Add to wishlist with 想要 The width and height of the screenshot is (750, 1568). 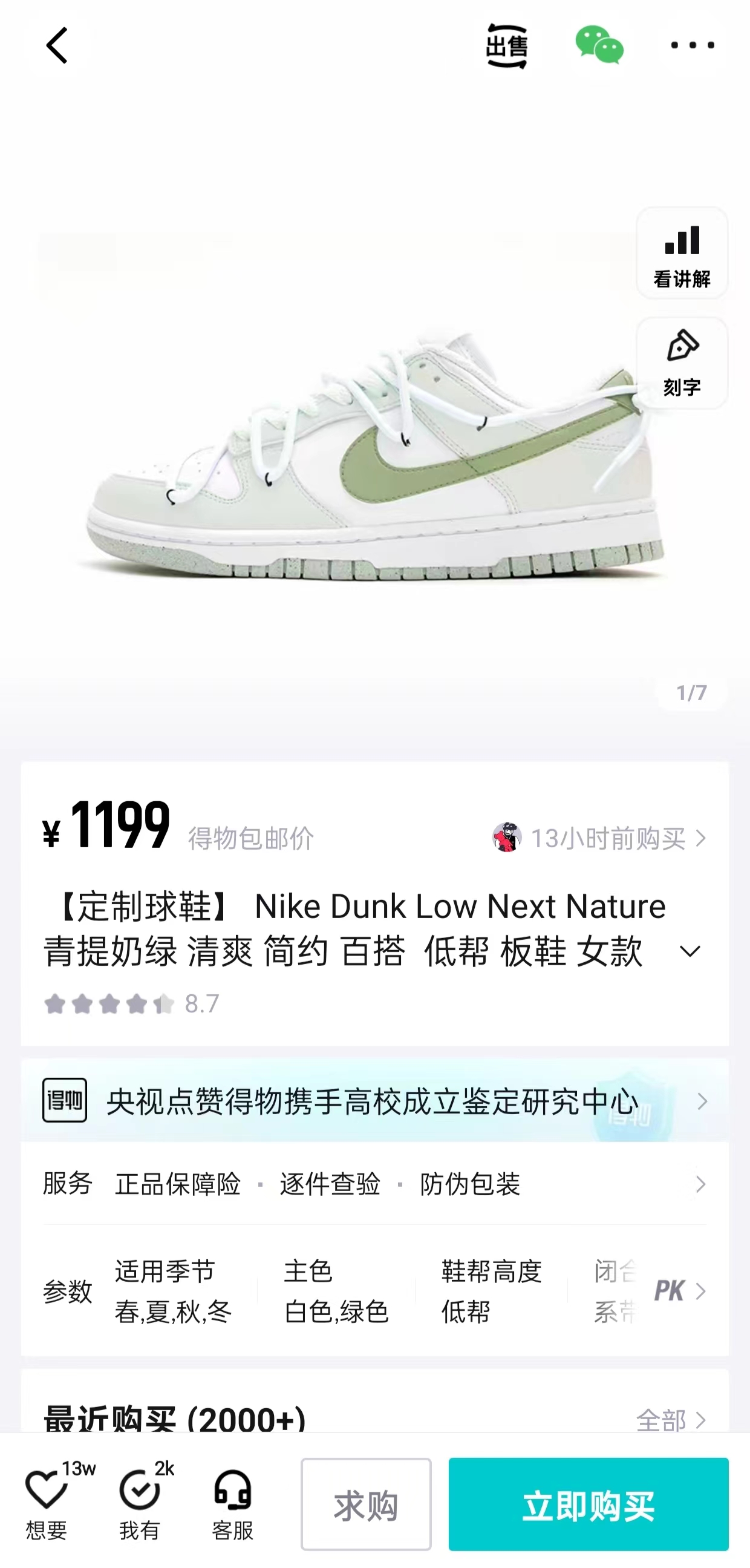point(47,1503)
